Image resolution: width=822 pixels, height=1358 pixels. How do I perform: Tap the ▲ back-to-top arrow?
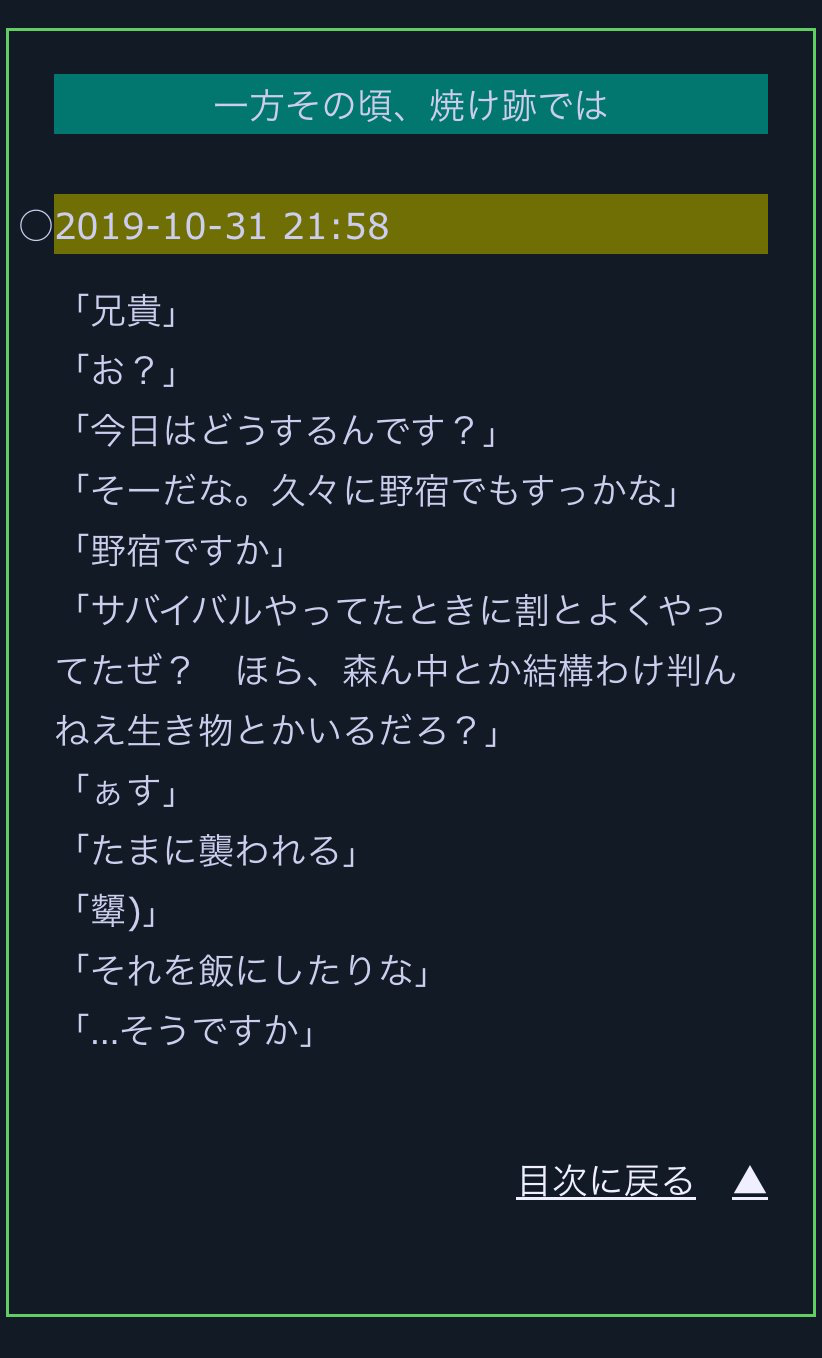pyautogui.click(x=750, y=1182)
